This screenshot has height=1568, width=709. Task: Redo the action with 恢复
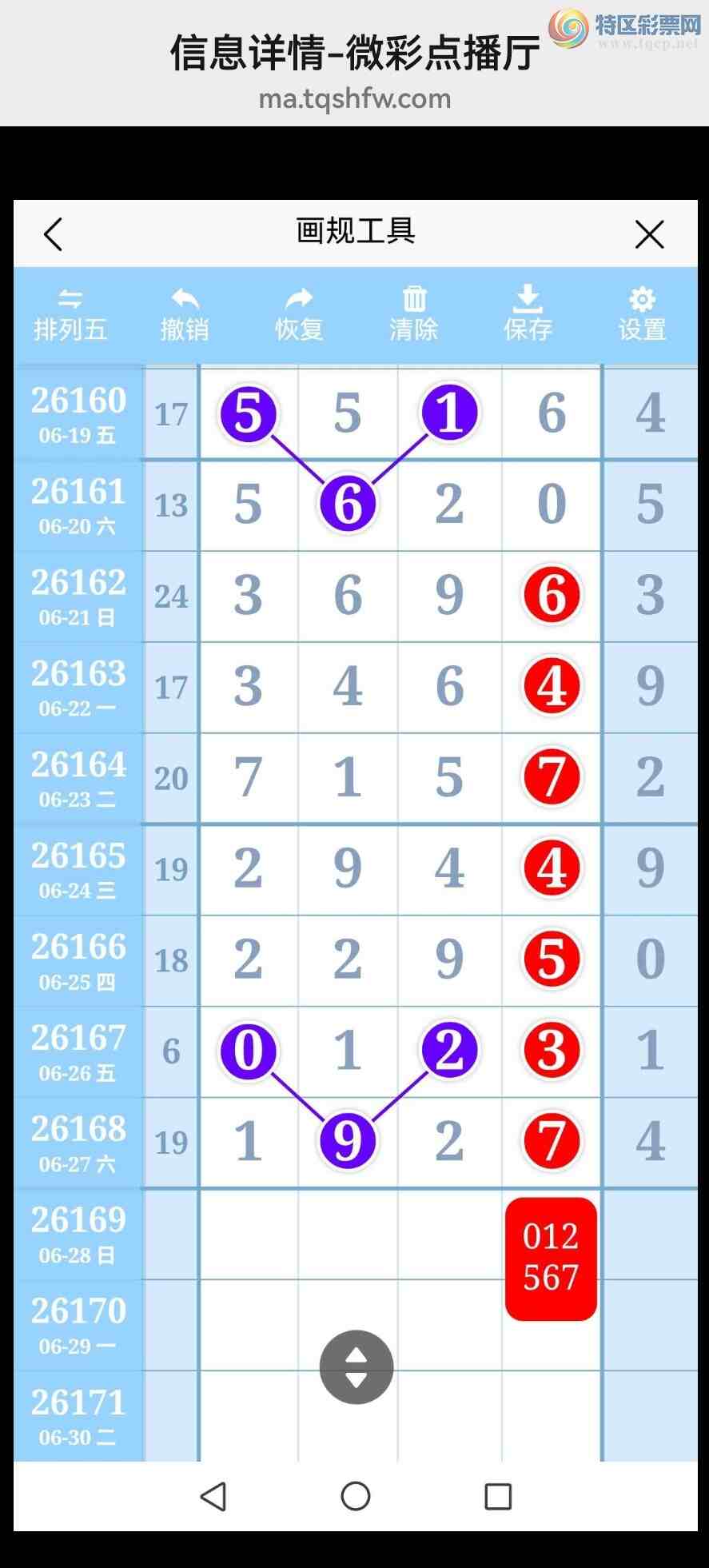pos(299,315)
